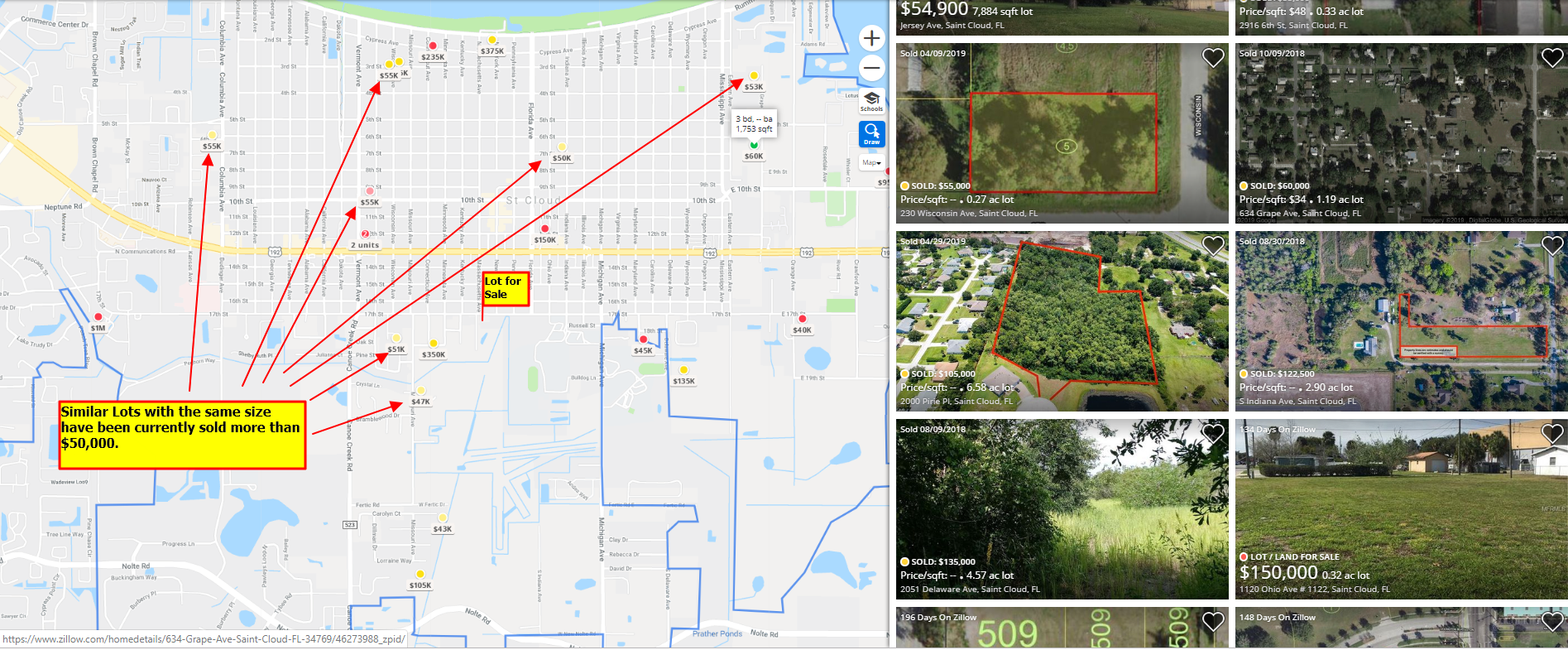Save the 634 Grape Ave listing
Screen dimensions: 1568x650
click(1551, 58)
